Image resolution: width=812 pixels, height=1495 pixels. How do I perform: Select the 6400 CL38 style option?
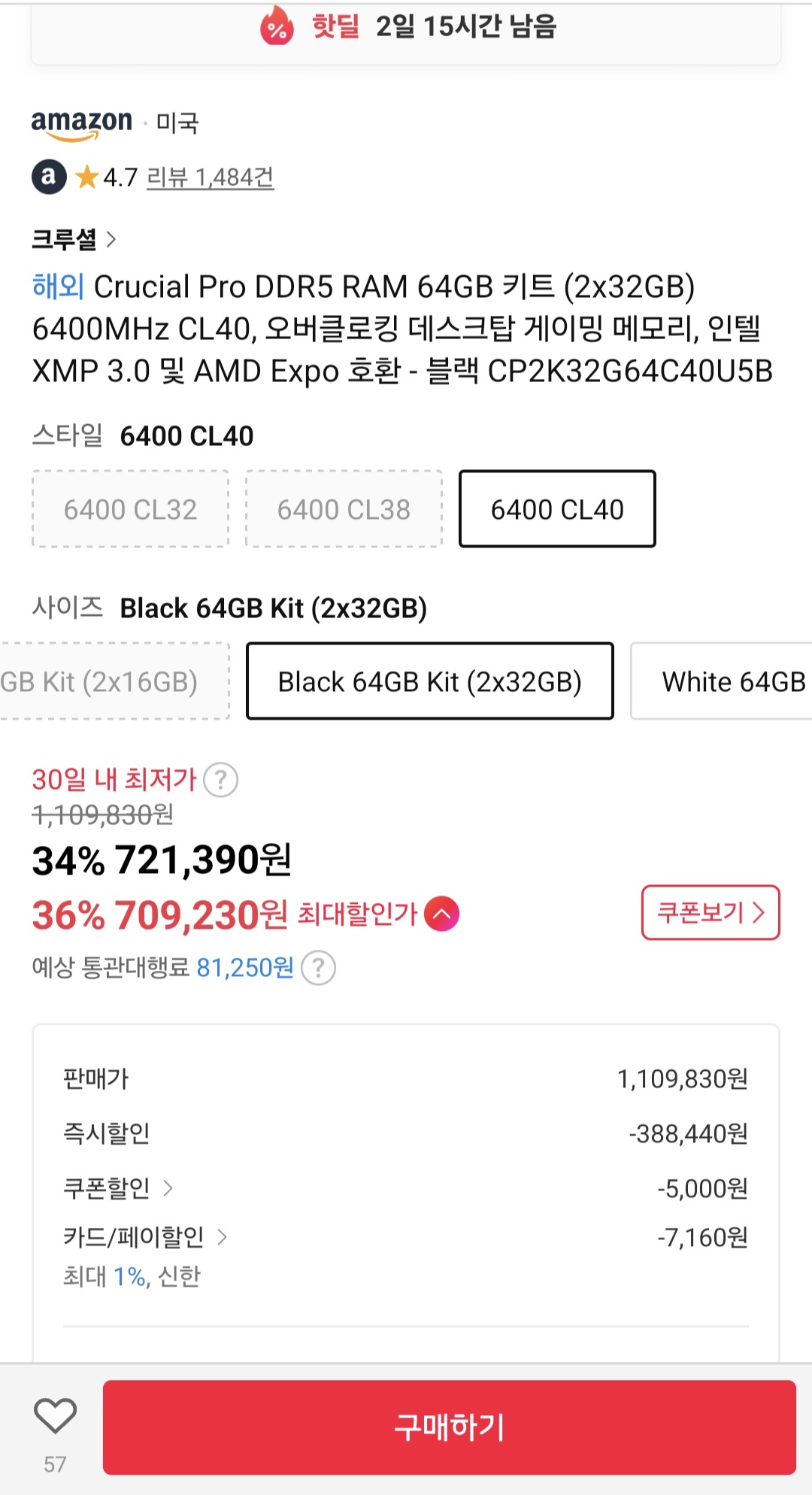344,509
